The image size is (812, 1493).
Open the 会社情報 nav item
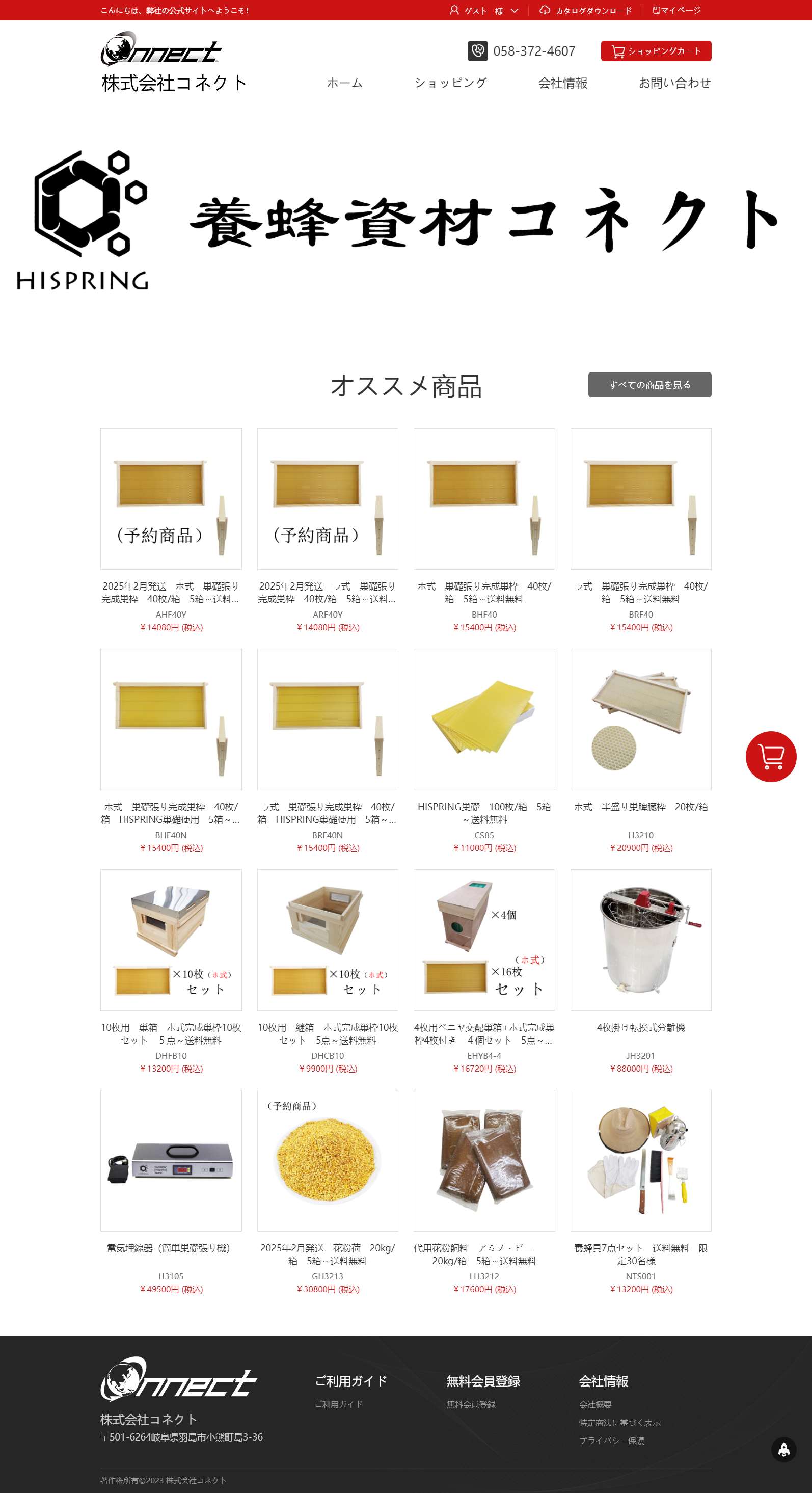tap(562, 83)
